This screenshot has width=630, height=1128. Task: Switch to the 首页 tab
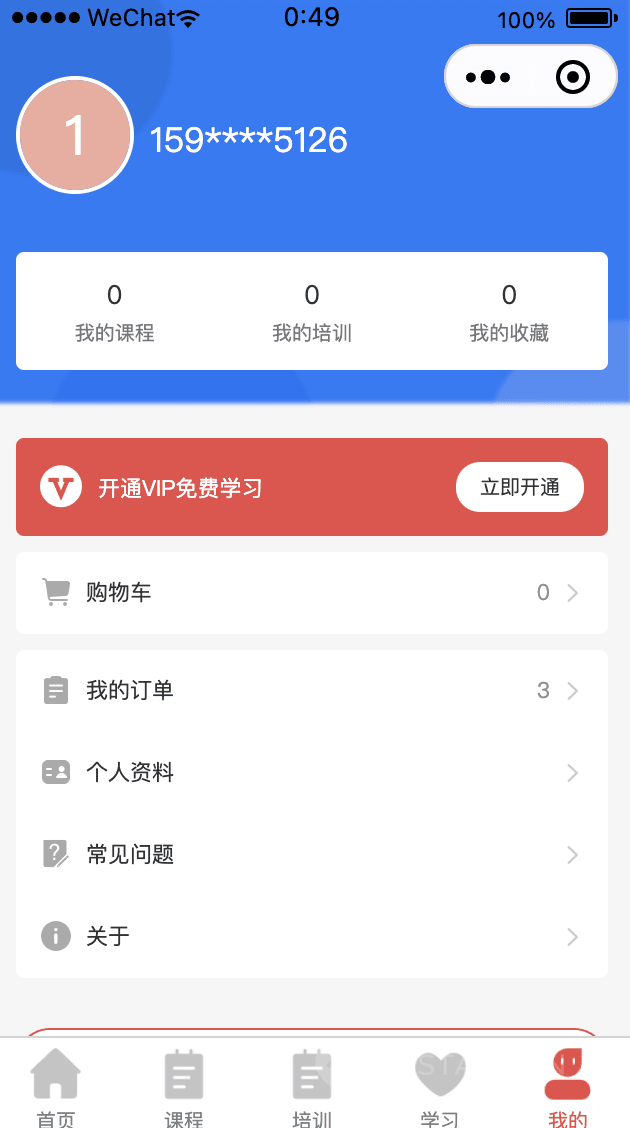click(x=56, y=1087)
